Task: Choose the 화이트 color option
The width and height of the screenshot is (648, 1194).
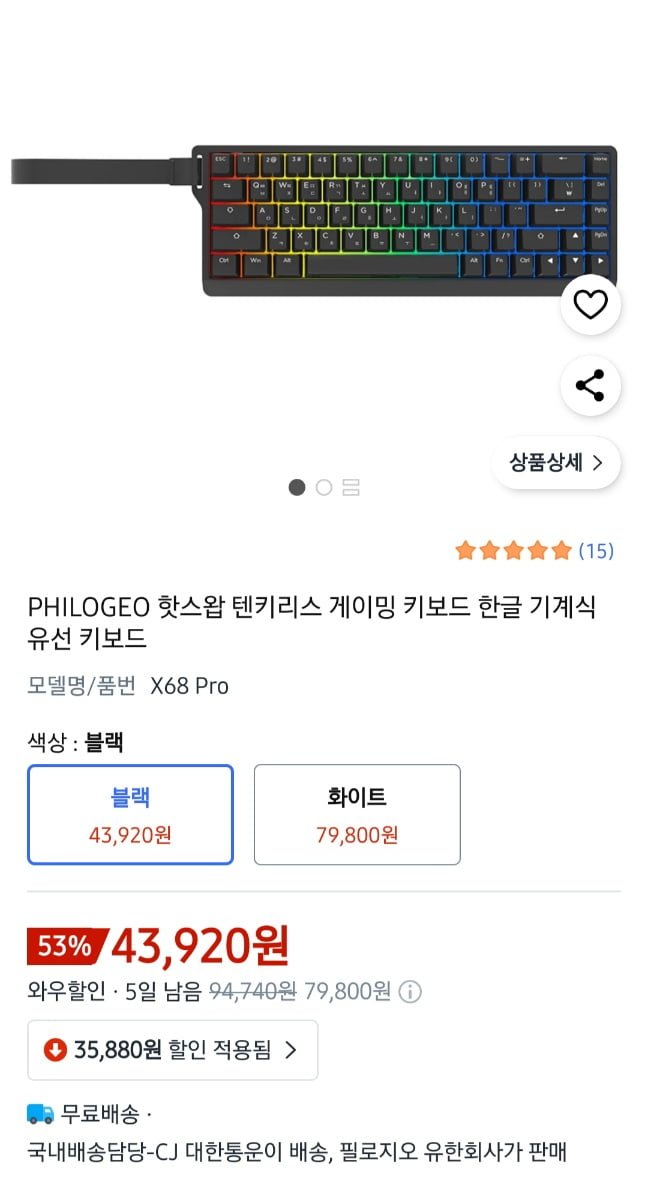Action: point(357,814)
